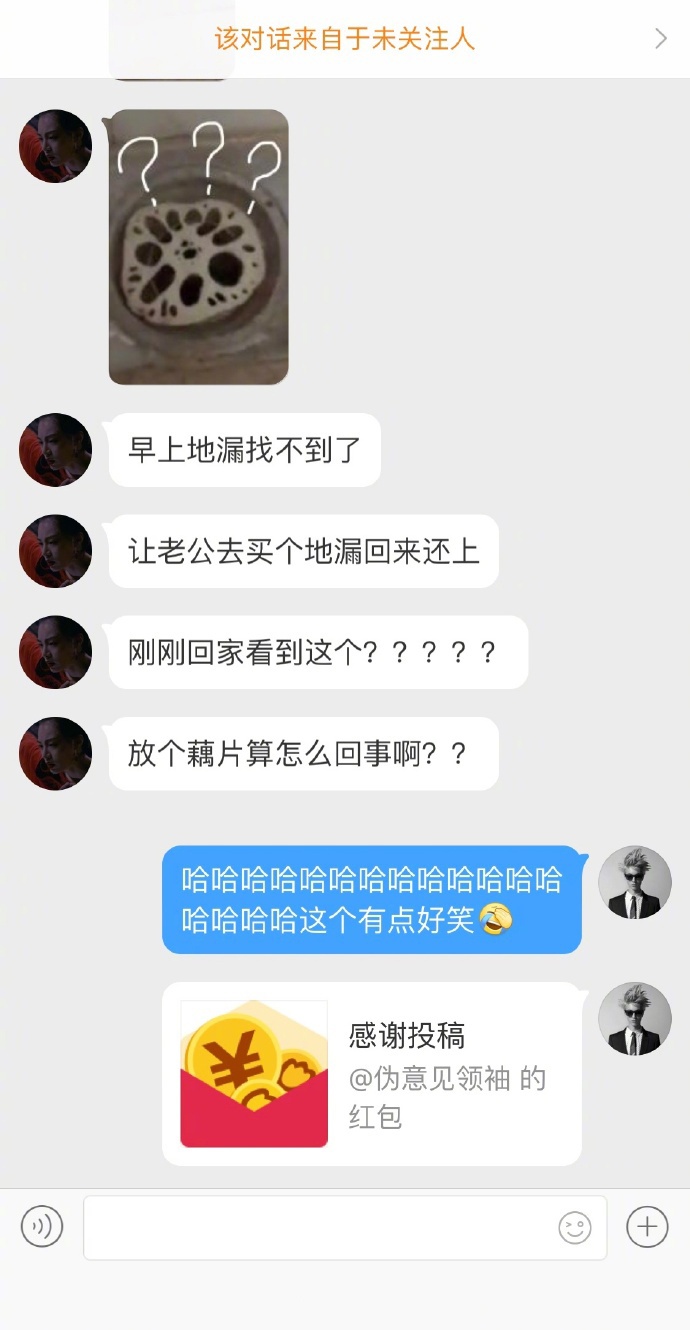Switch to voice message input
This screenshot has height=1330, width=690.
coord(42,1227)
